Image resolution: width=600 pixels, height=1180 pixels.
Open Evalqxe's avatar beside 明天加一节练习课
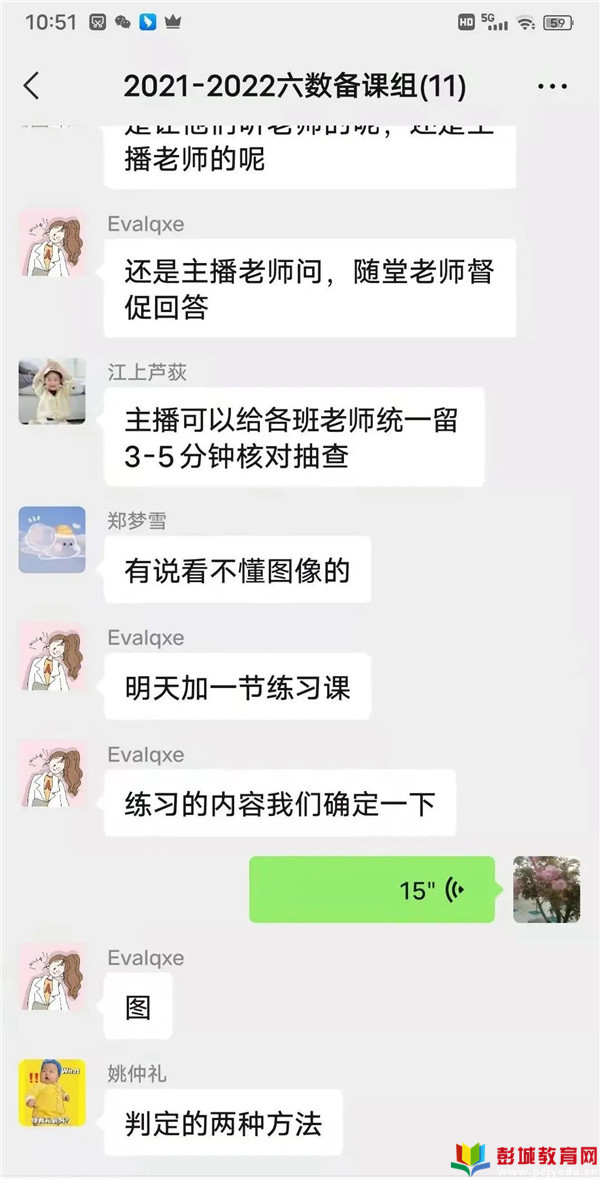[x=52, y=657]
